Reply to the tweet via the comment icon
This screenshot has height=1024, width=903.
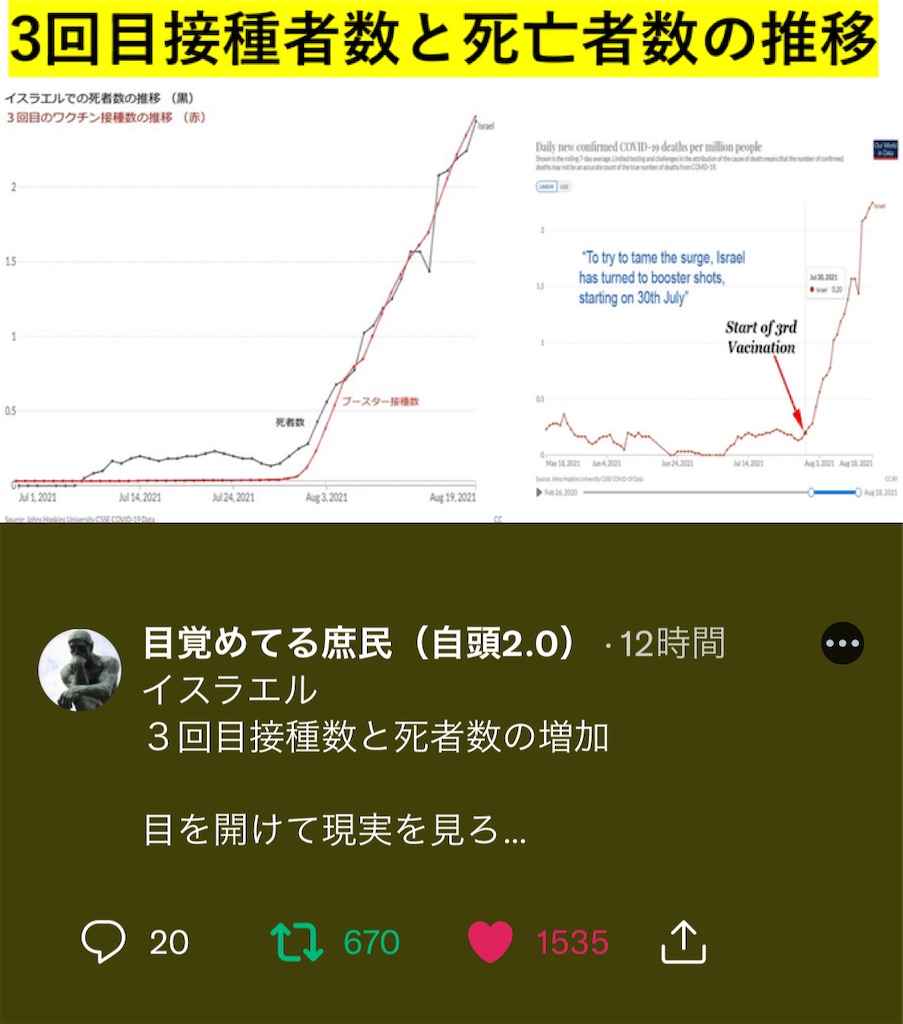tap(103, 942)
